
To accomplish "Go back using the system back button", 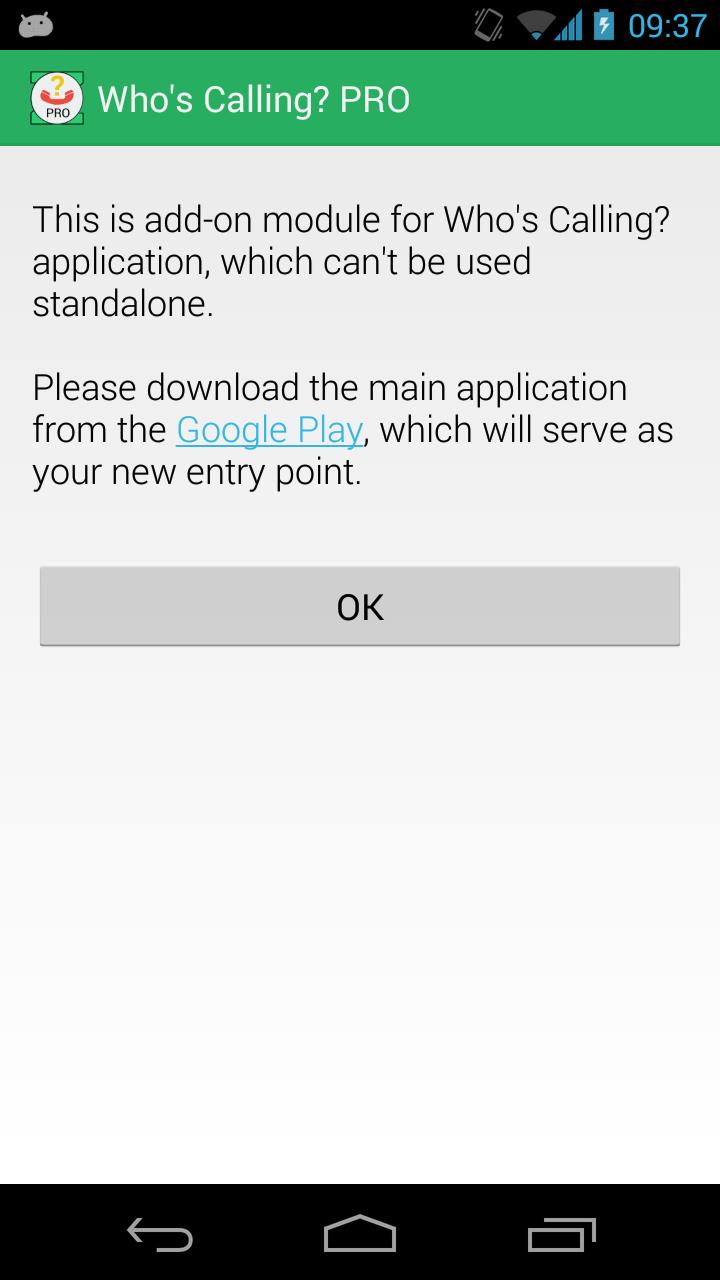I will (160, 1235).
